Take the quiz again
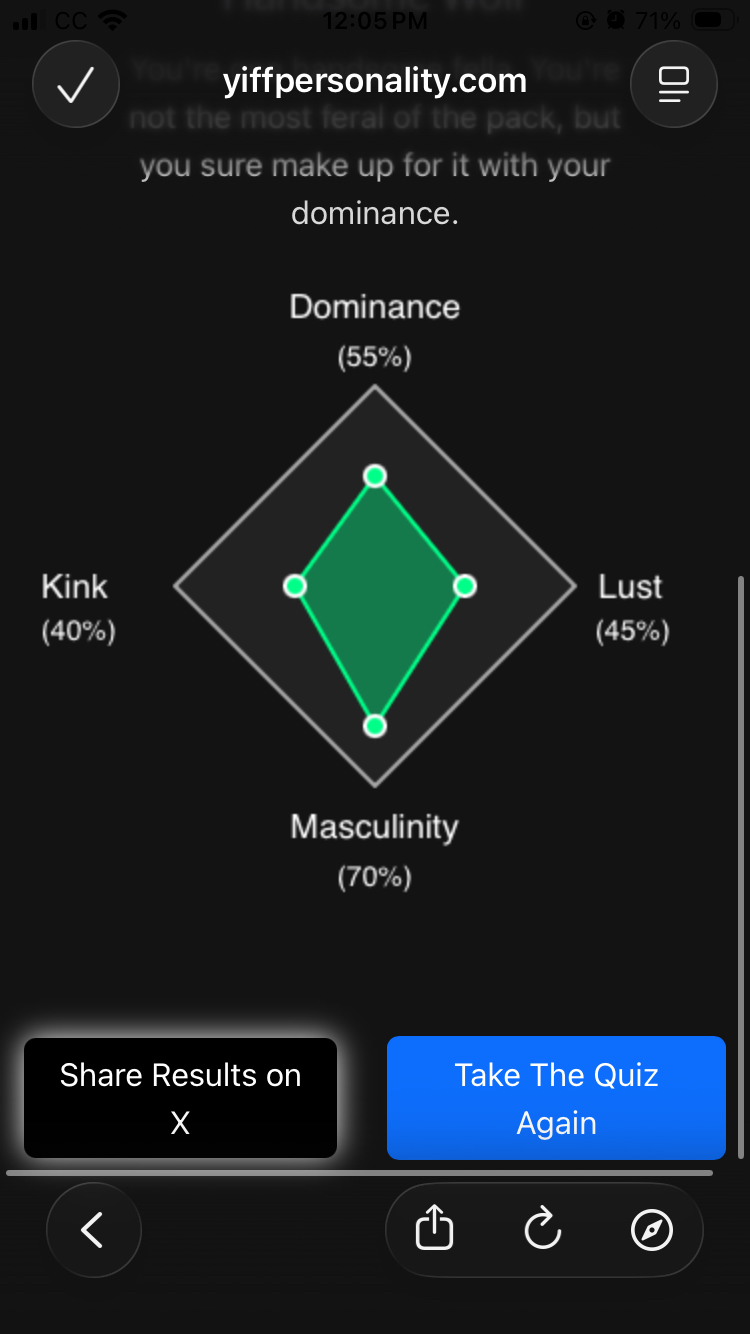Screen dimensions: 750x1334 (556, 1098)
